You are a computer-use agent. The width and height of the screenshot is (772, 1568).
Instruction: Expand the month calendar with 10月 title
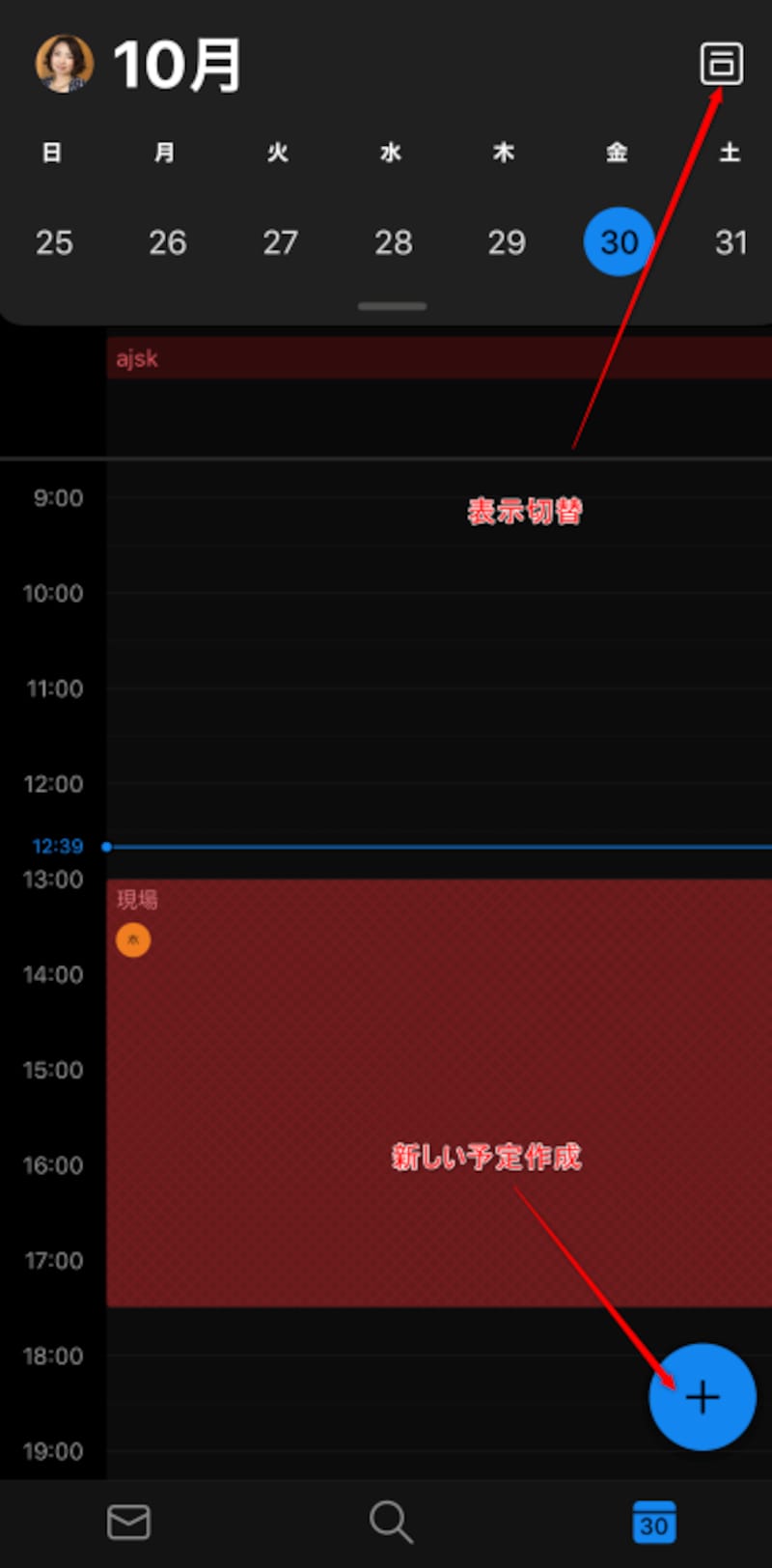click(x=179, y=66)
